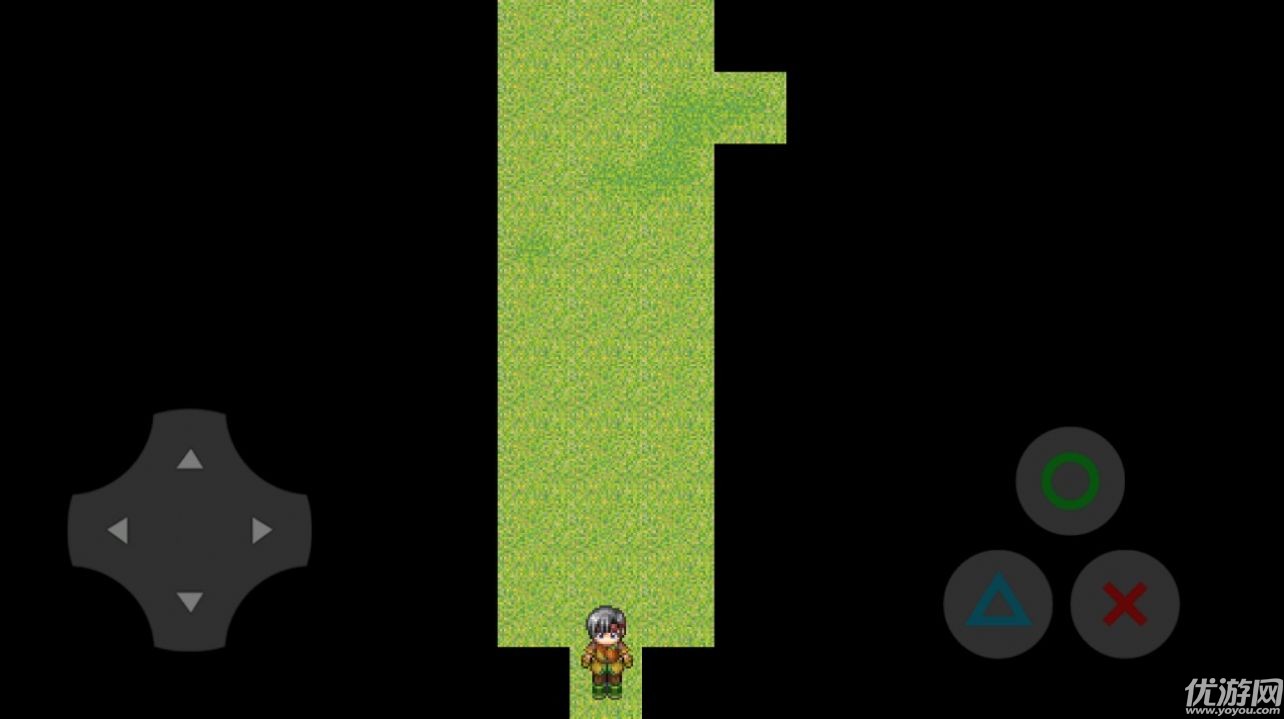
Task: Tap the right arrow on the d-pad
Action: (x=261, y=530)
